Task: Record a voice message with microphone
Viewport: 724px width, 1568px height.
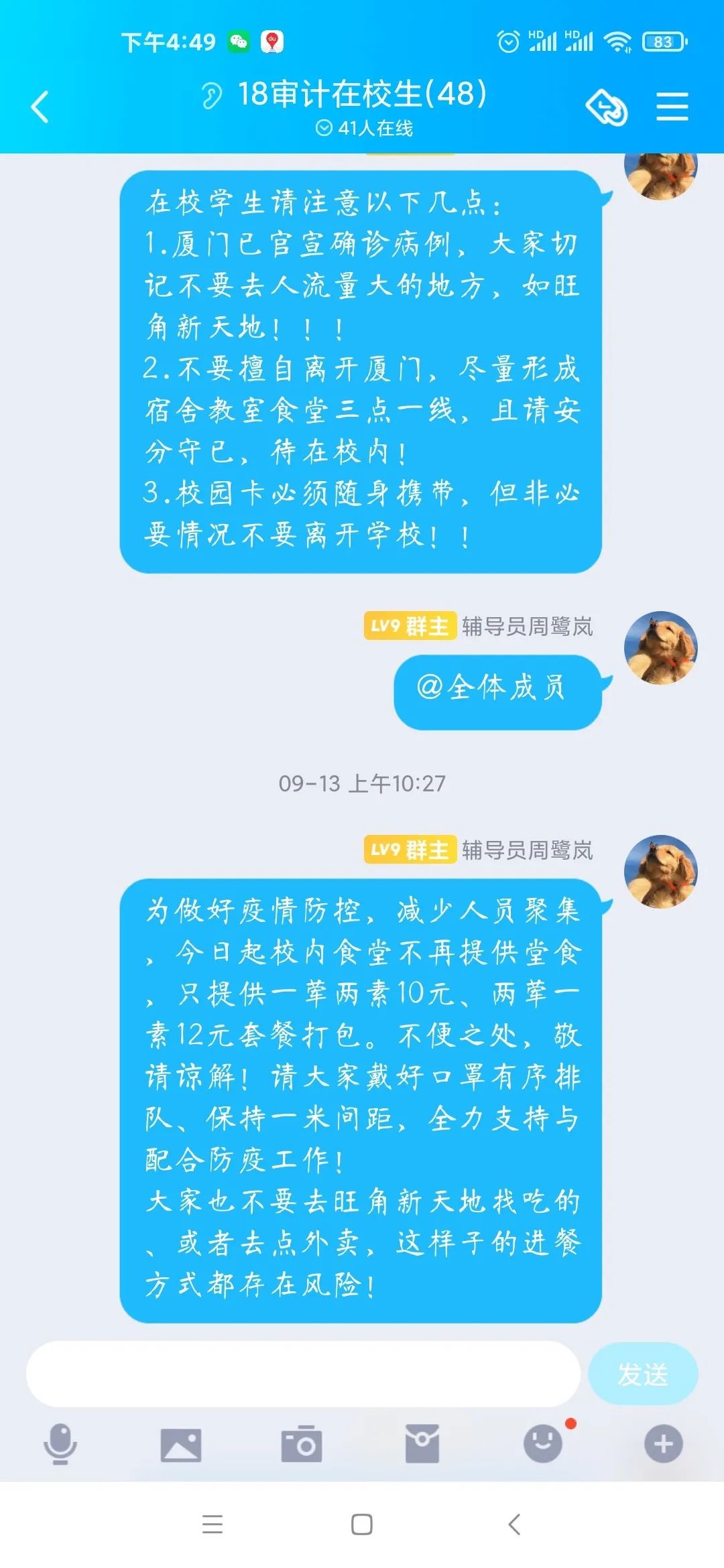Action: coord(60,1443)
